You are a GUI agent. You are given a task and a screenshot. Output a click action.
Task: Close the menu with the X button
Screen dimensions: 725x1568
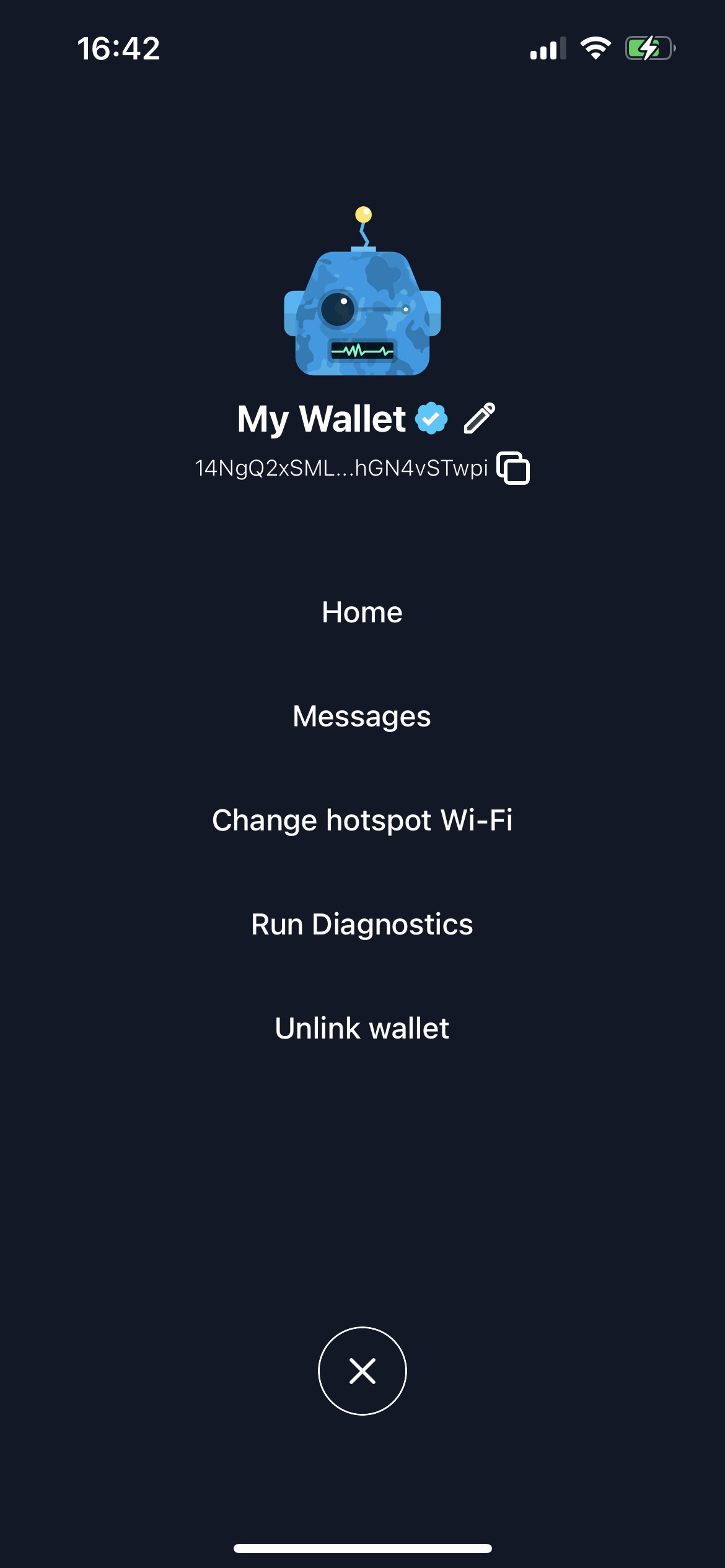click(x=362, y=1371)
